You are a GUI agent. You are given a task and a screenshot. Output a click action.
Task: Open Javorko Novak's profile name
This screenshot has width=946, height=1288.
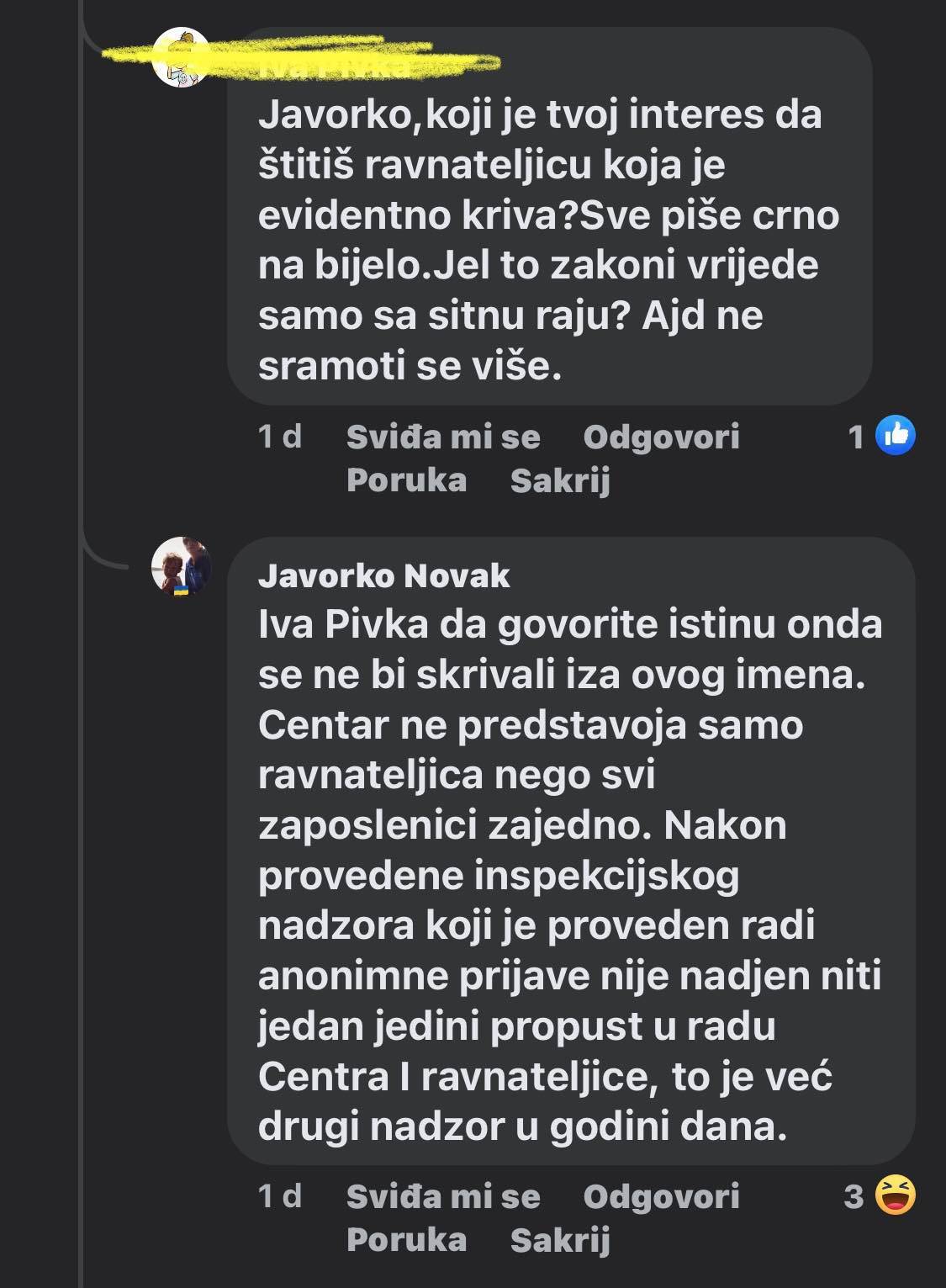(383, 576)
